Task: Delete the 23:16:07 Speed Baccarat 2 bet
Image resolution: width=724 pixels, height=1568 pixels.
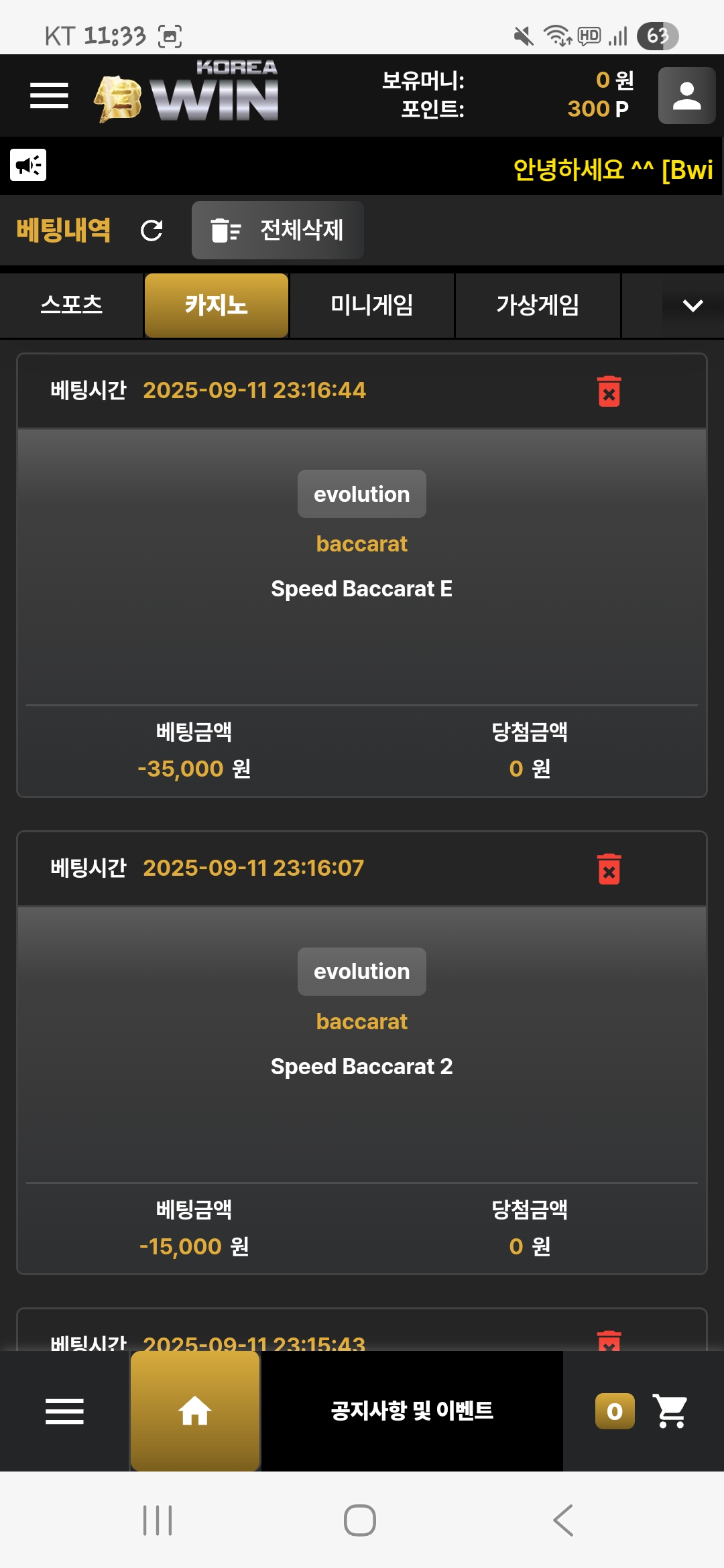Action: point(609,869)
